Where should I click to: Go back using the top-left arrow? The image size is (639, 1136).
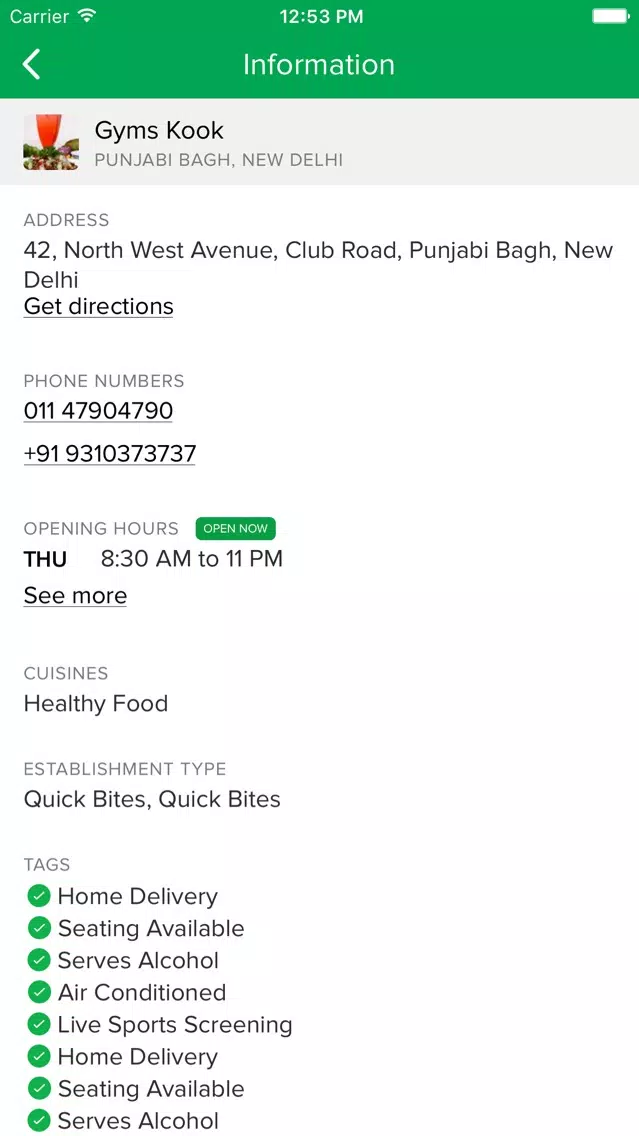pos(31,64)
